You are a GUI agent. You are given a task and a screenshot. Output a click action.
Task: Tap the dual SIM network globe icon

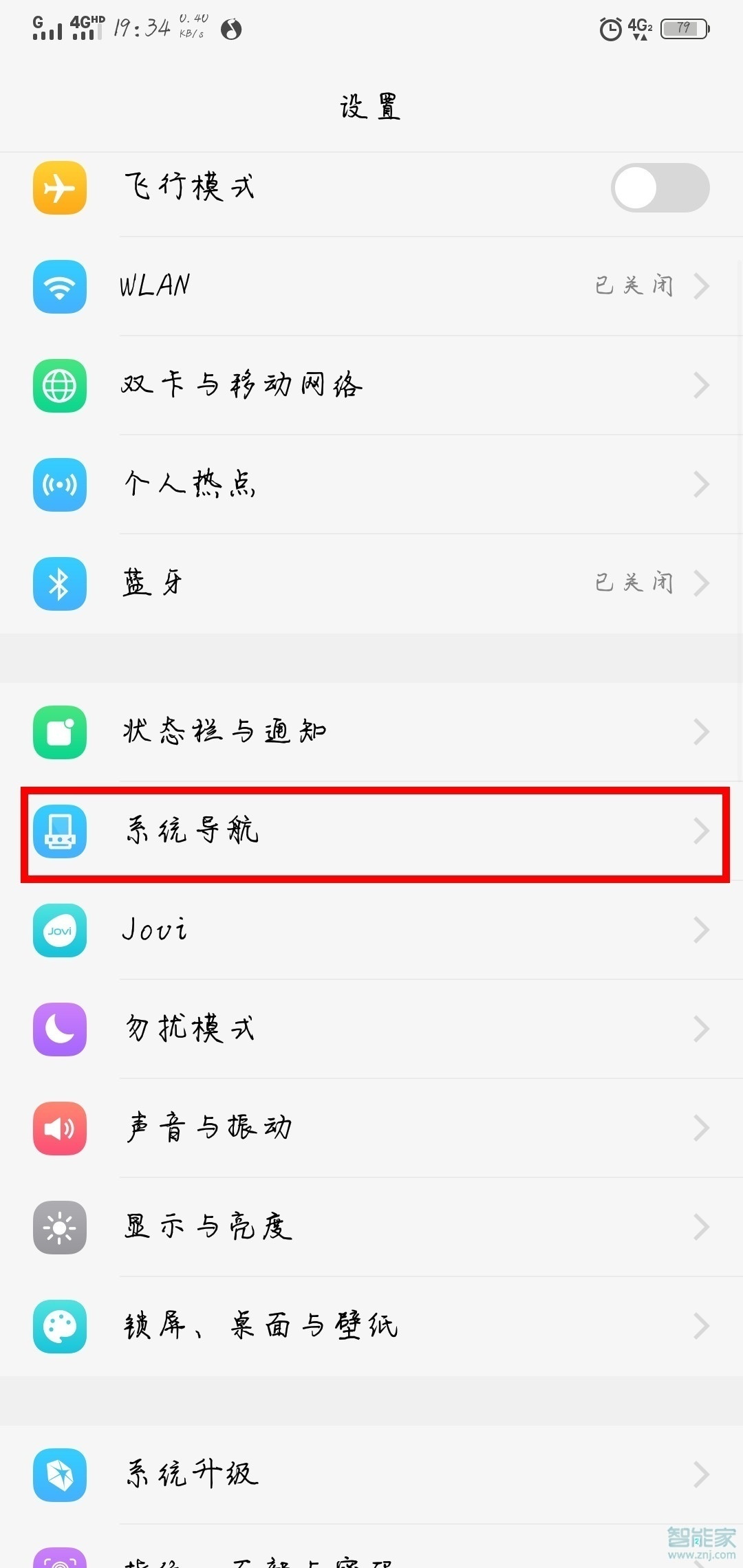tap(60, 386)
